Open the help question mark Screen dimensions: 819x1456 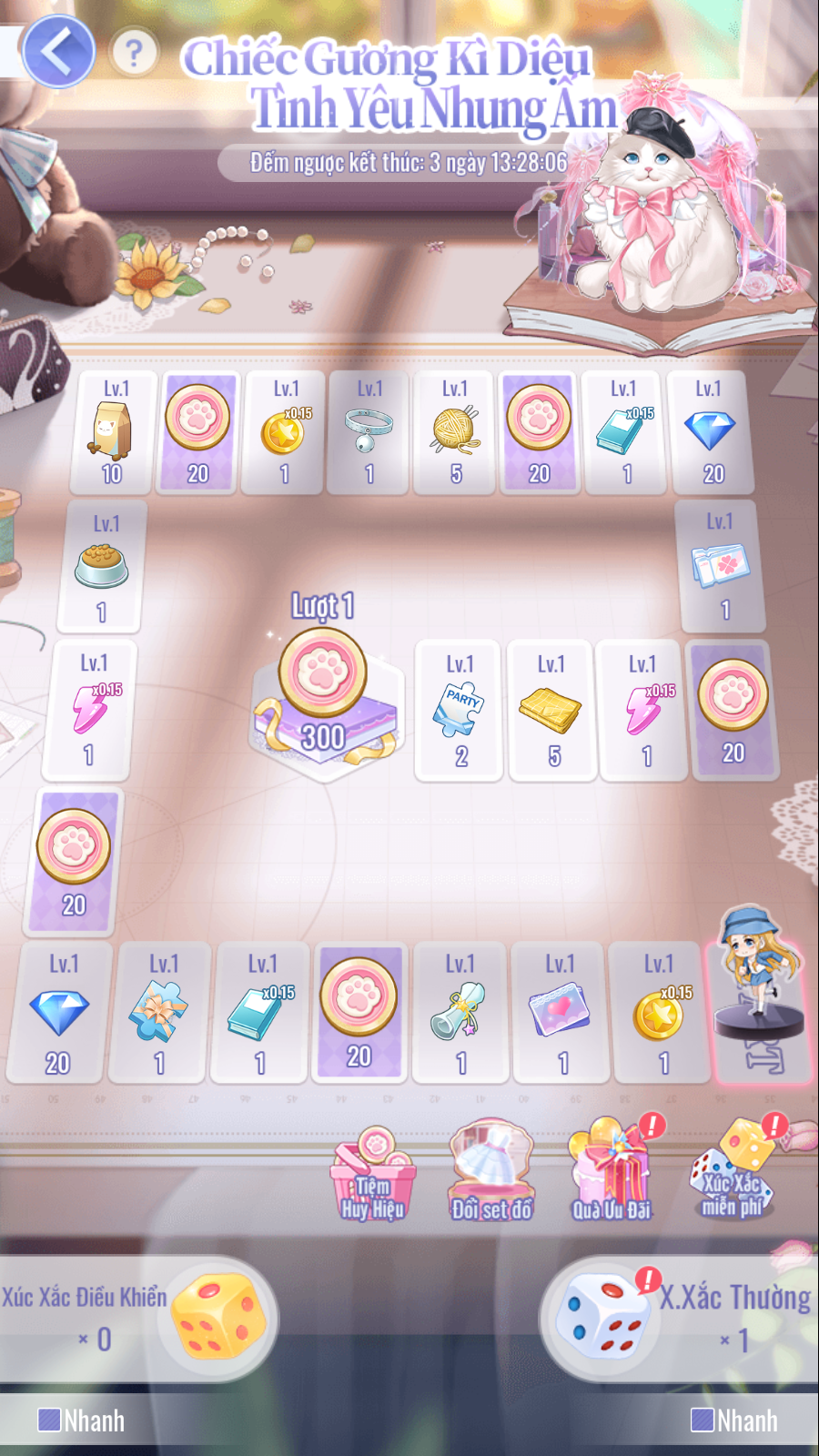134,54
